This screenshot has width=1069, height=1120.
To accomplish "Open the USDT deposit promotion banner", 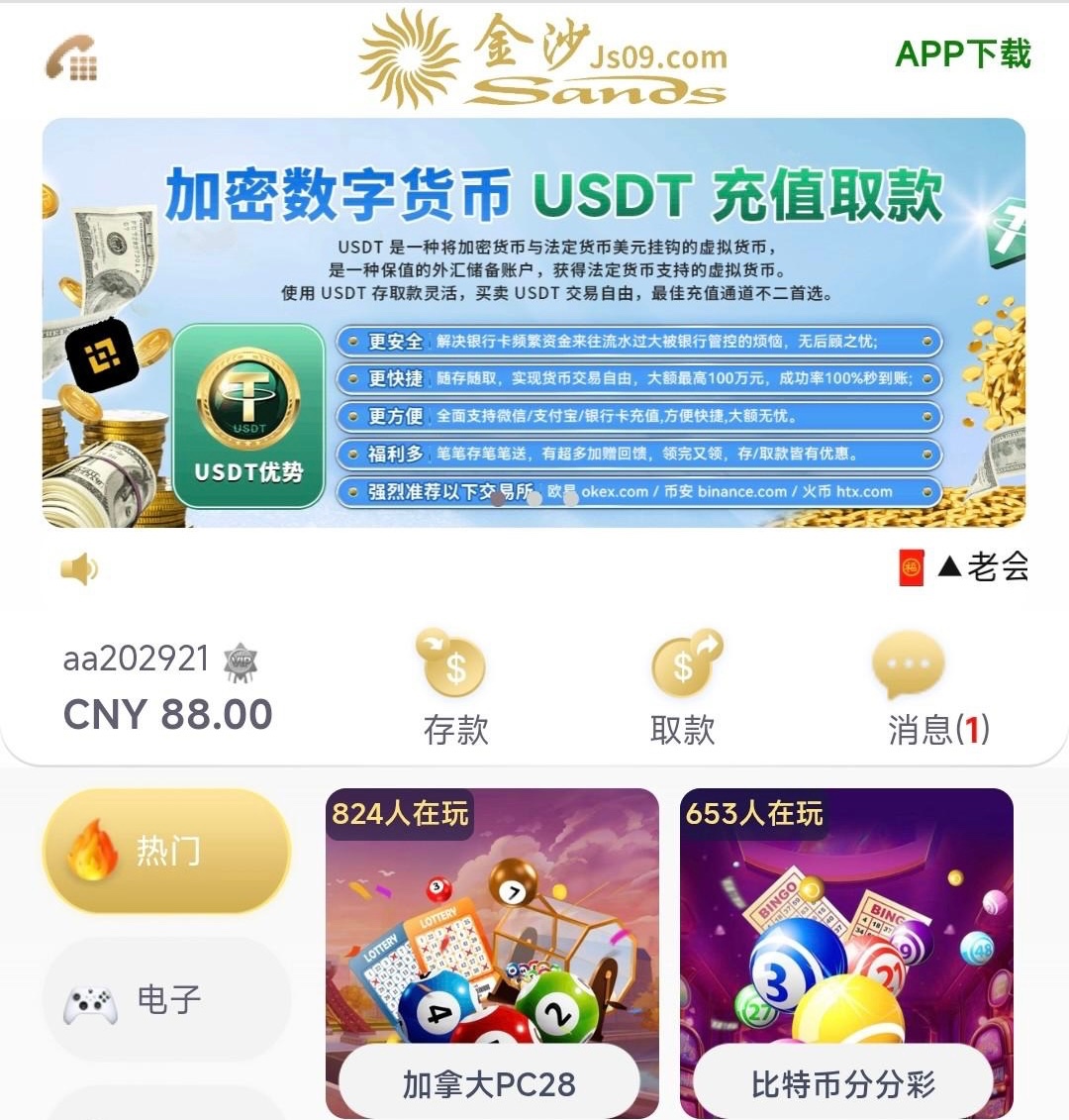I will point(534,322).
